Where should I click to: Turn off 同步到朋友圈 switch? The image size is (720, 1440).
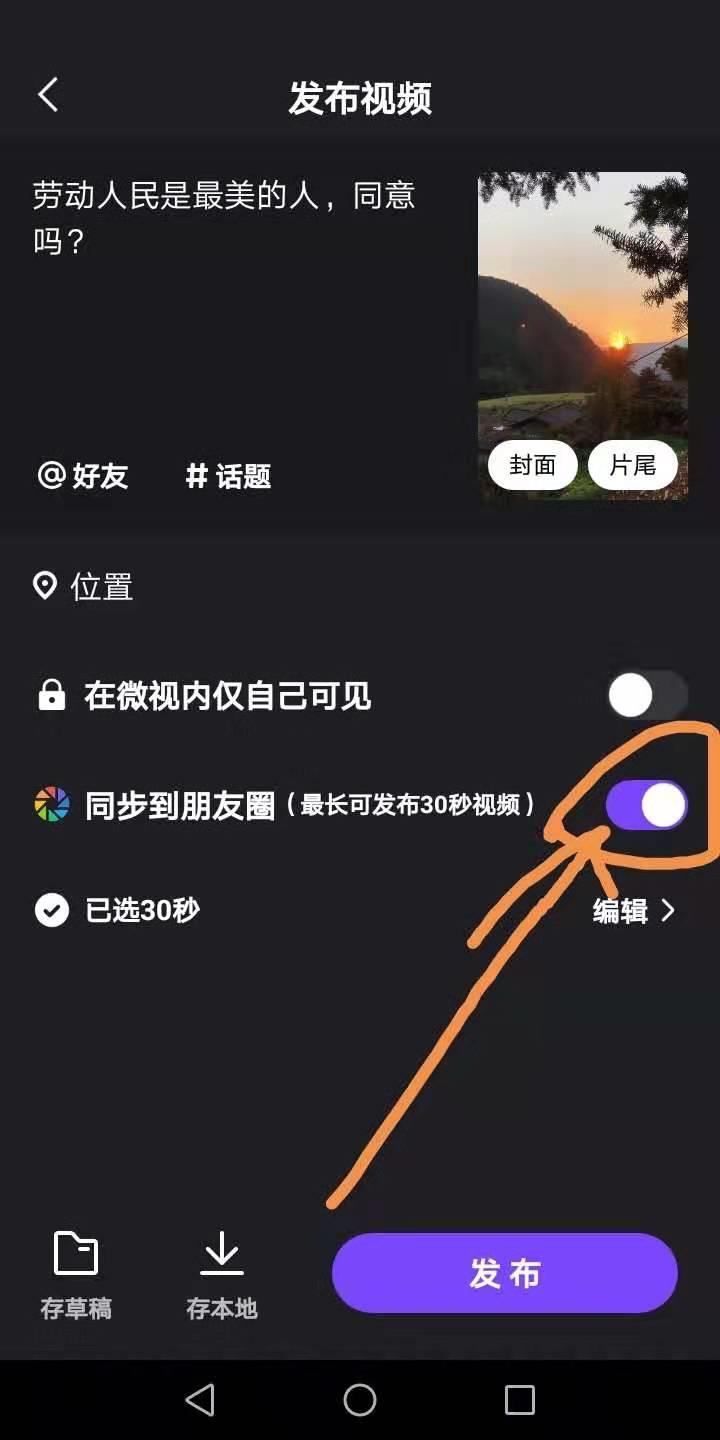647,805
